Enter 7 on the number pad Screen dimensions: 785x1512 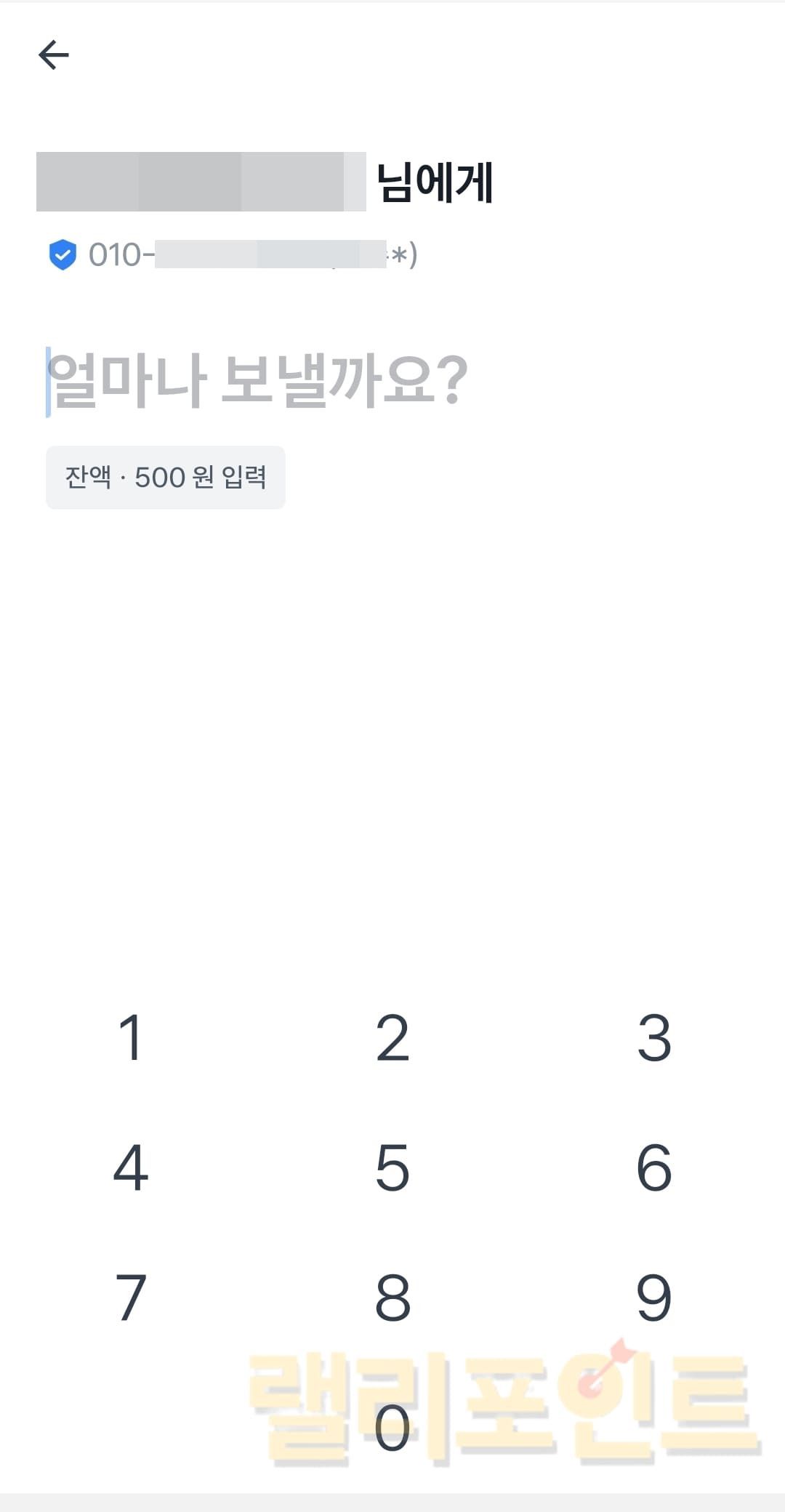click(x=131, y=1298)
